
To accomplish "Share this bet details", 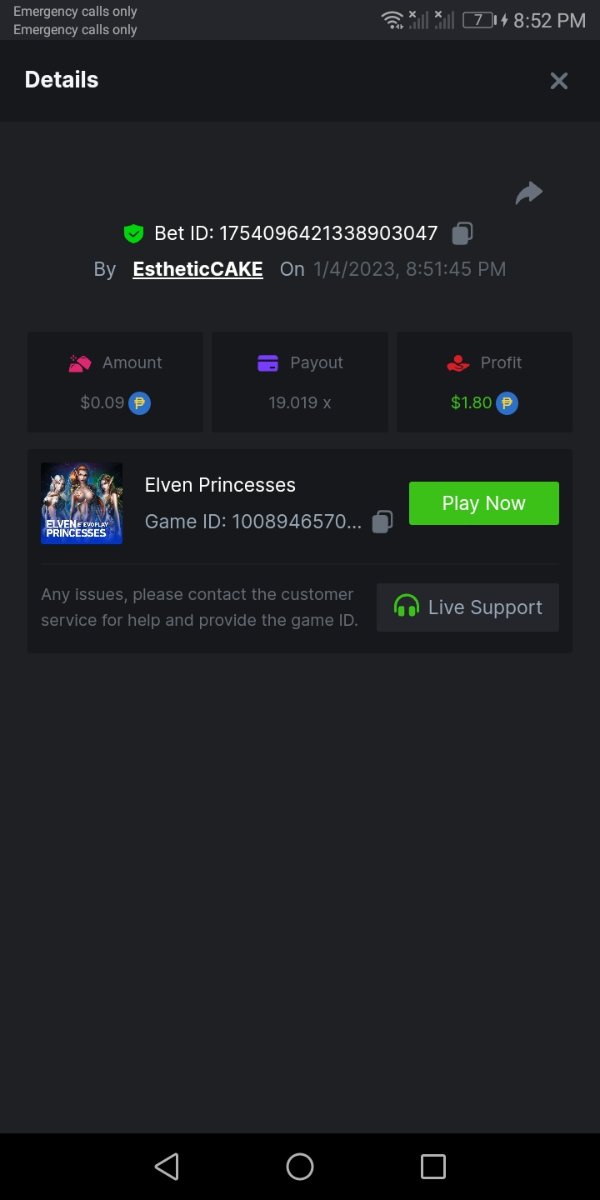I will (x=528, y=193).
